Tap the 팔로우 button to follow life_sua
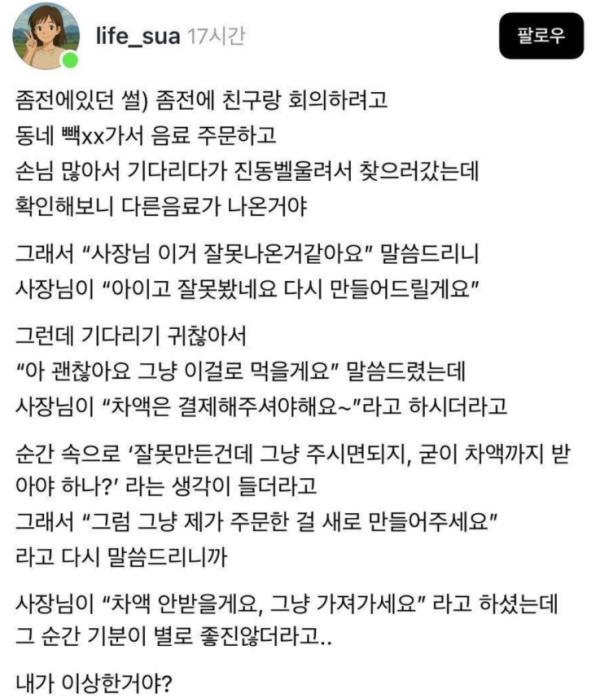The image size is (600, 698). click(540, 37)
